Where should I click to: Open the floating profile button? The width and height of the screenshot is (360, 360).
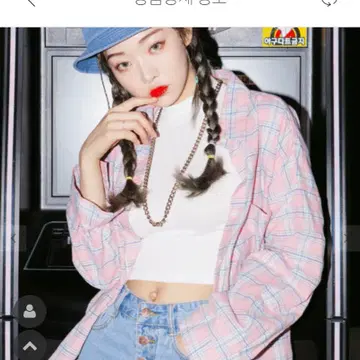(30, 312)
